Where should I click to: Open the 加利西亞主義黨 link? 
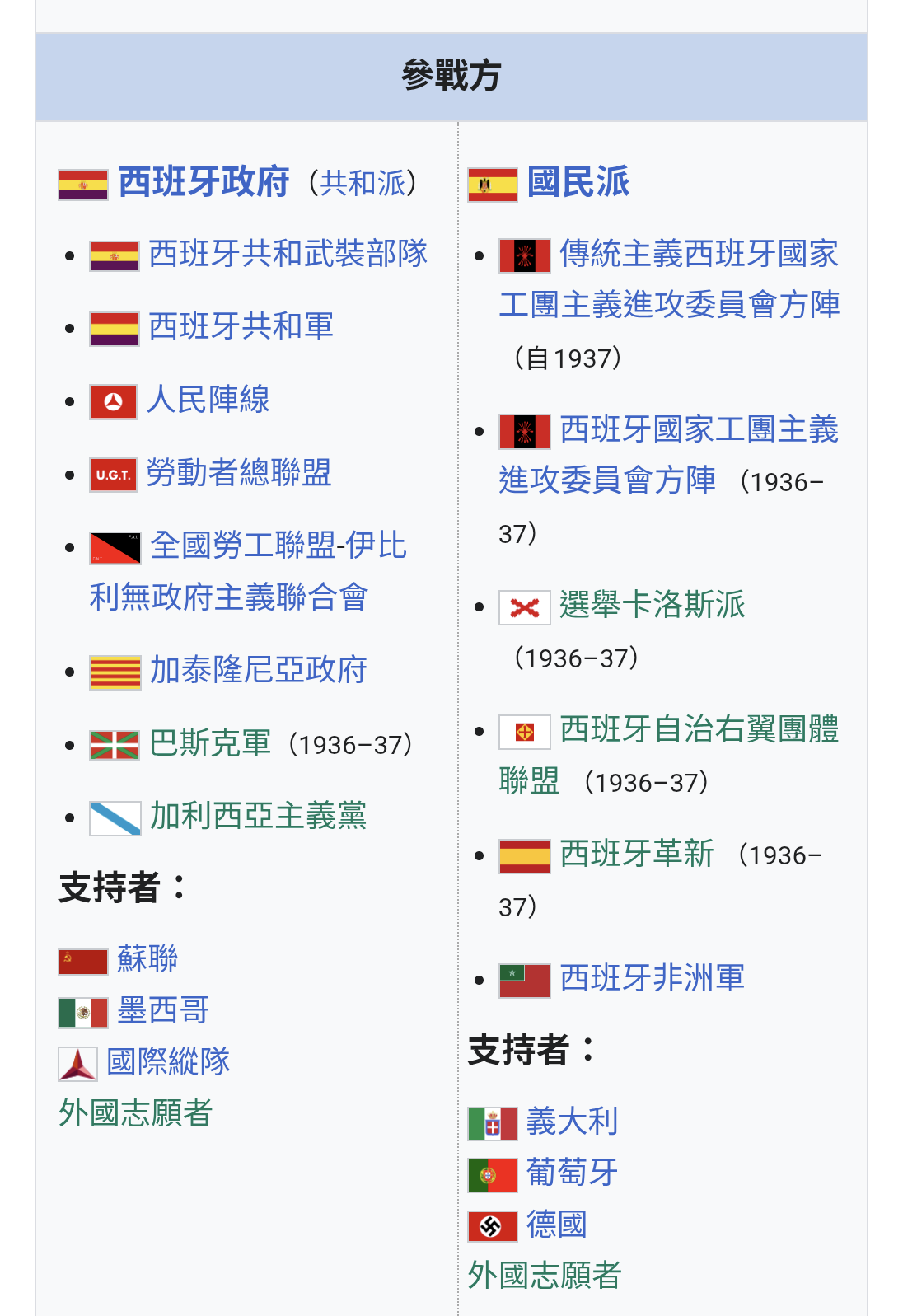[x=258, y=817]
